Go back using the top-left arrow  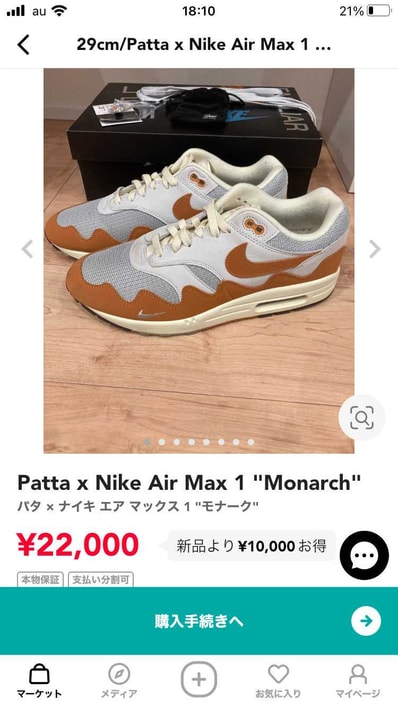pyautogui.click(x=23, y=45)
